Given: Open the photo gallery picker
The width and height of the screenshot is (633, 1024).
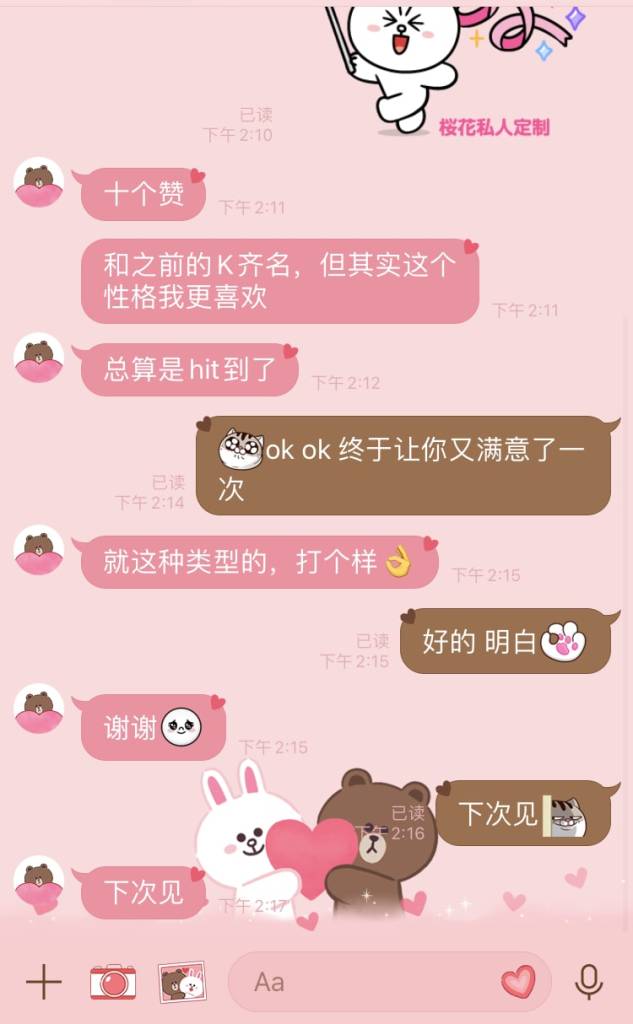Looking at the screenshot, I should tap(181, 983).
